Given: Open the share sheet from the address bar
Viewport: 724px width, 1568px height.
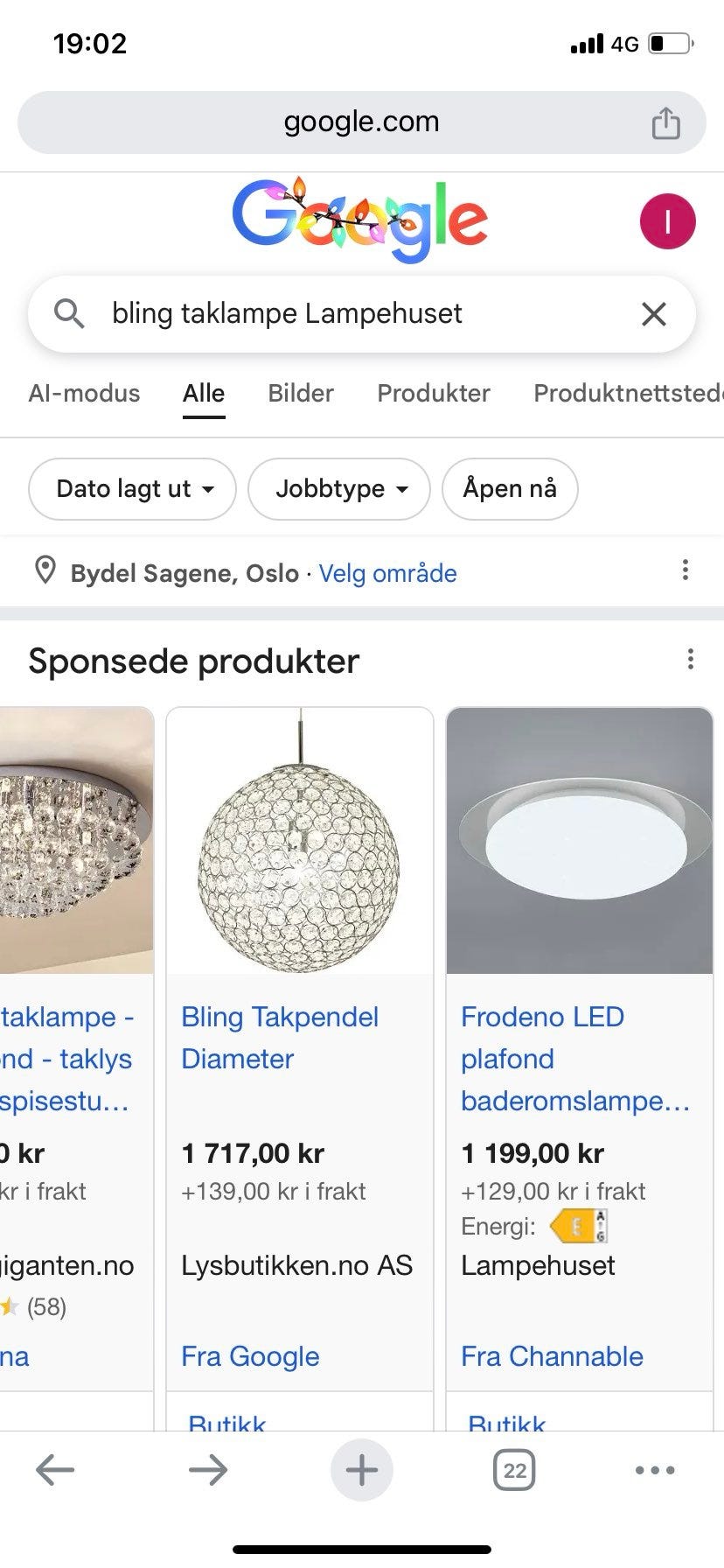Looking at the screenshot, I should click(x=666, y=122).
